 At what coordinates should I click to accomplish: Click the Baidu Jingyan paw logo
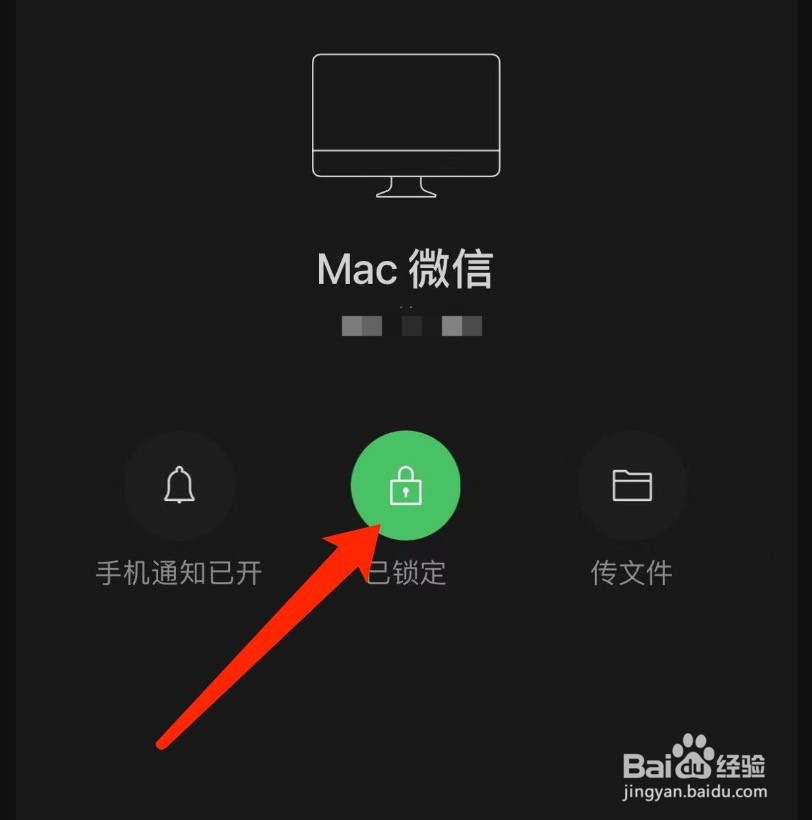point(691,748)
